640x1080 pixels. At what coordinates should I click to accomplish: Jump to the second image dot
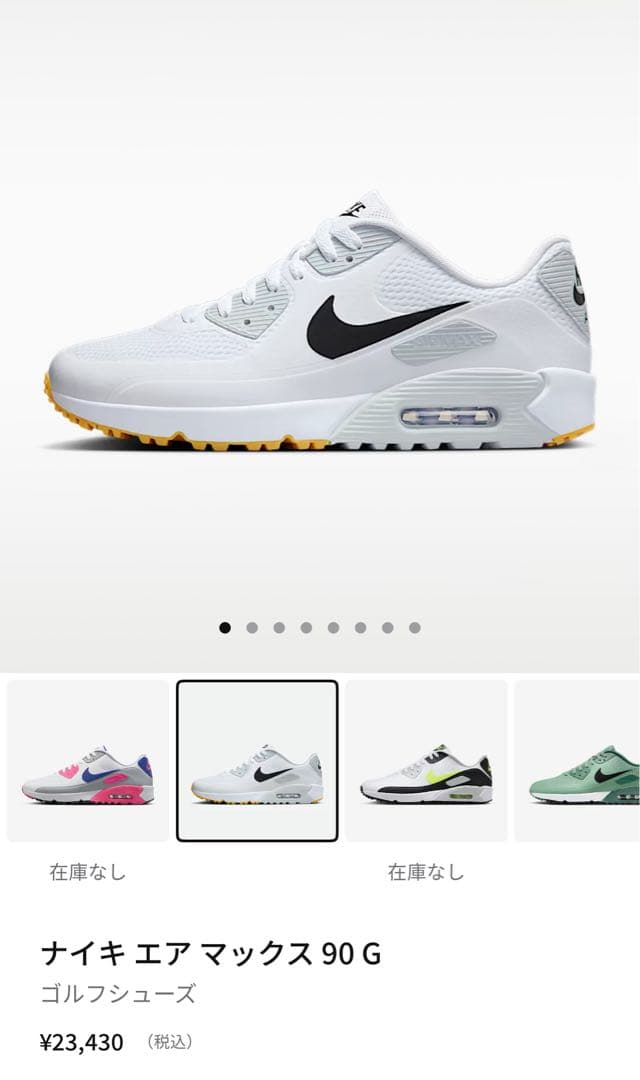pos(252,628)
